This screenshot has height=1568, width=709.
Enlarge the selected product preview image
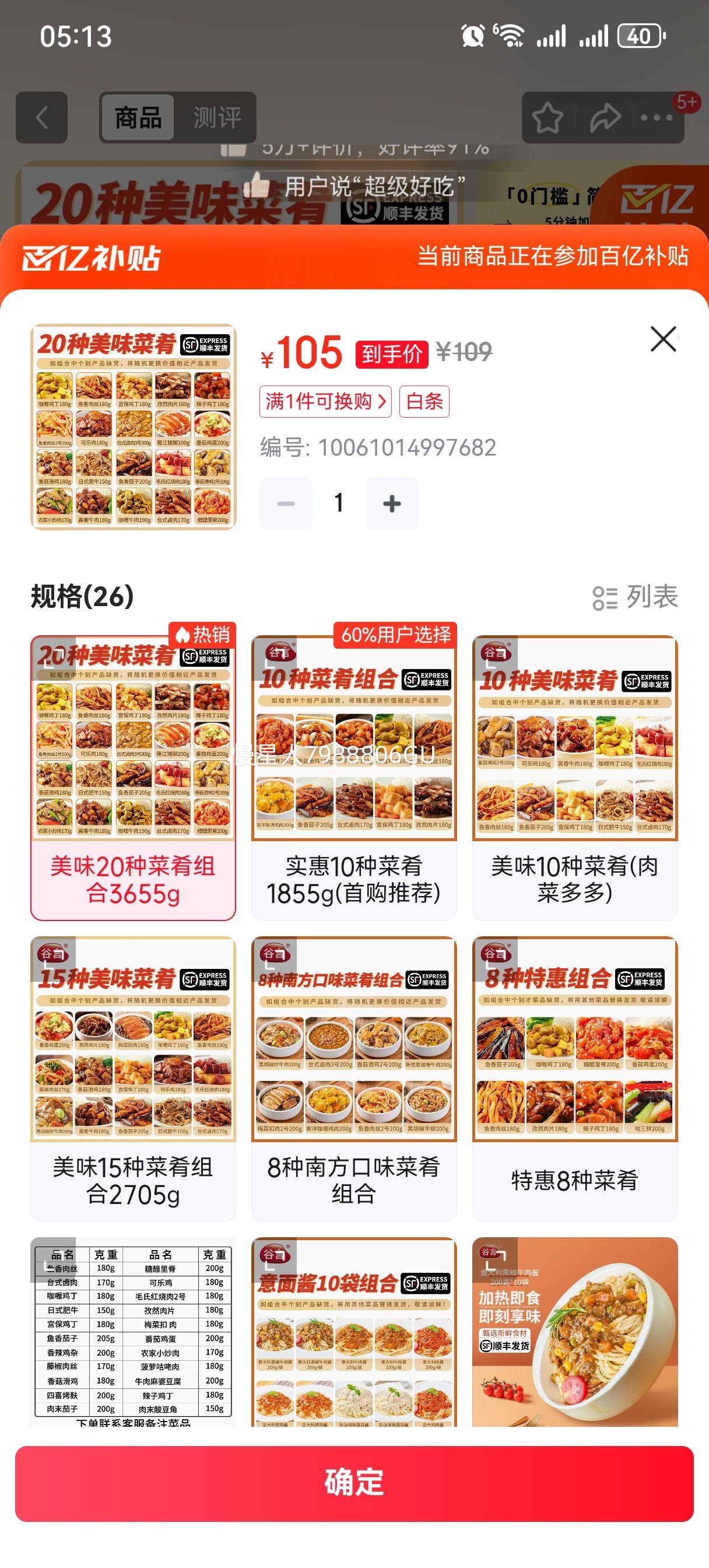[134, 426]
